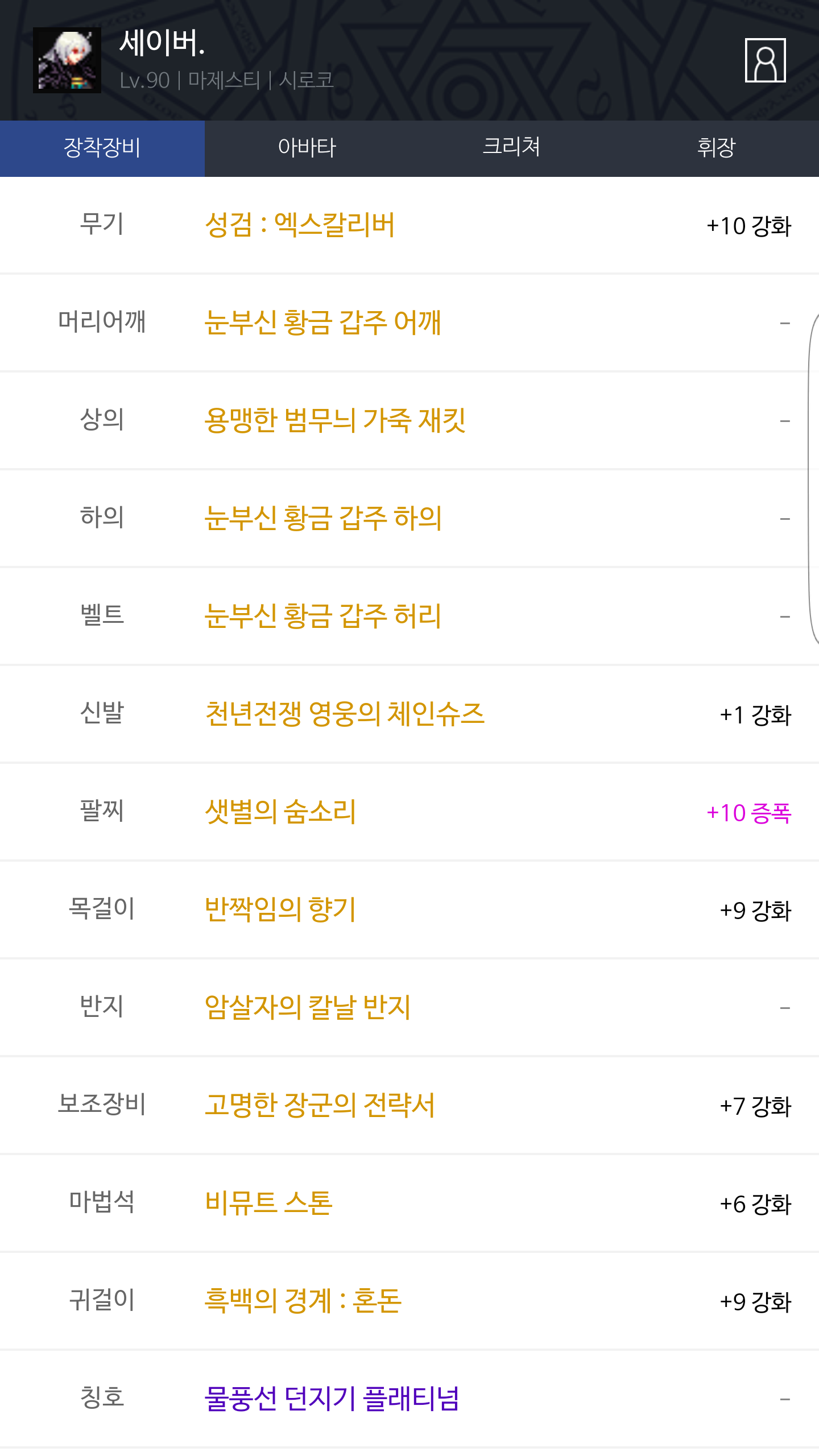Open 눈부신 황금 갑주 하의 item

tap(323, 518)
